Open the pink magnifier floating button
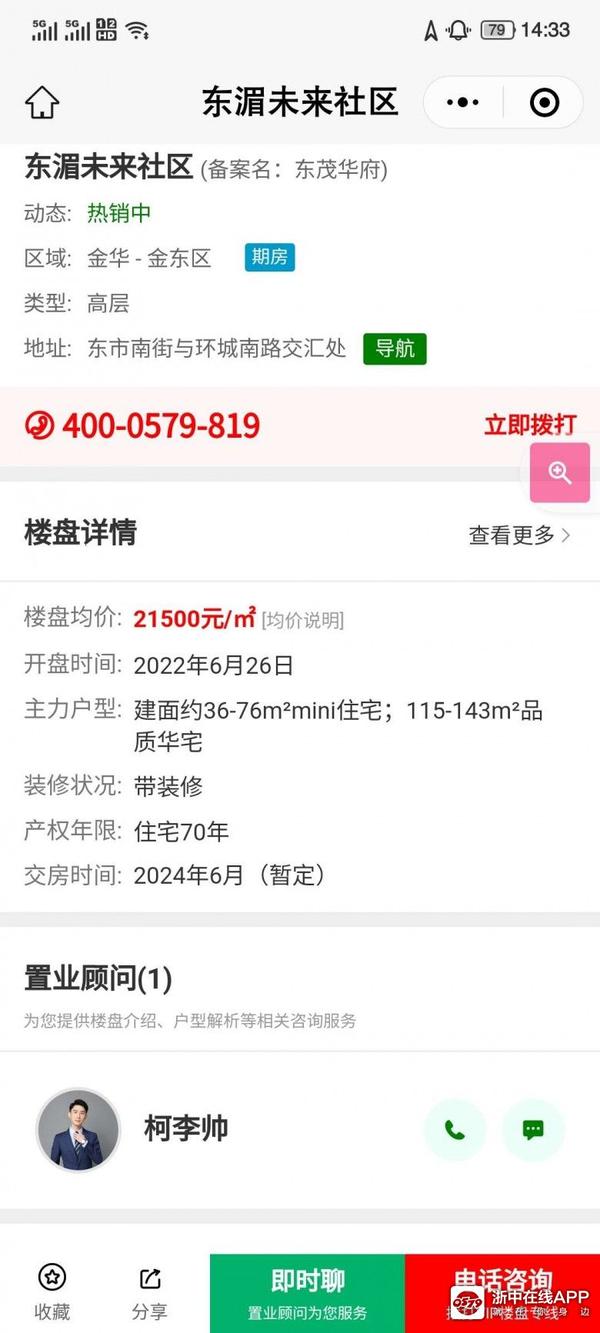The height and width of the screenshot is (1333, 600). pyautogui.click(x=559, y=473)
